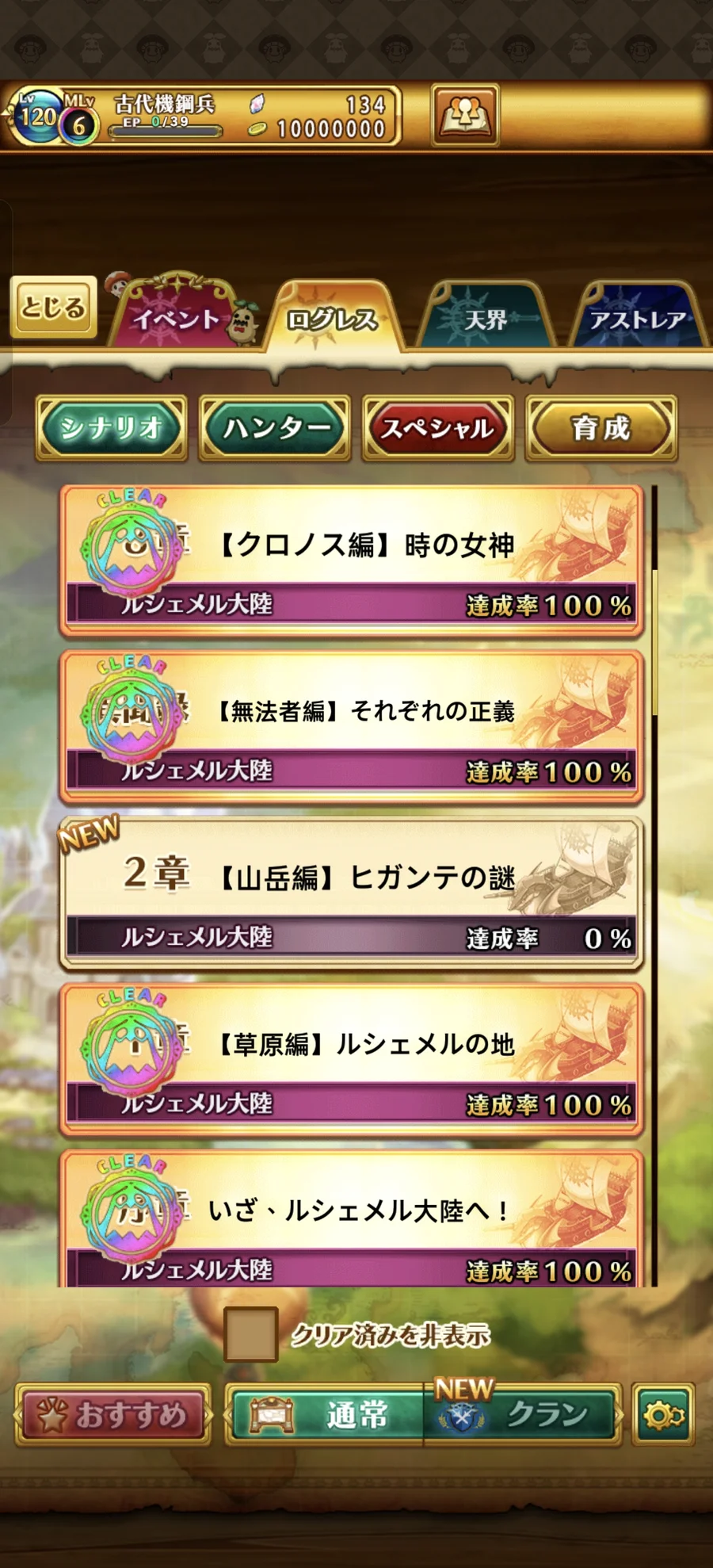Start the new 山岳編 ヒガンテの謎 chapter
Screen dimensions: 713x1568
pyautogui.click(x=351, y=893)
